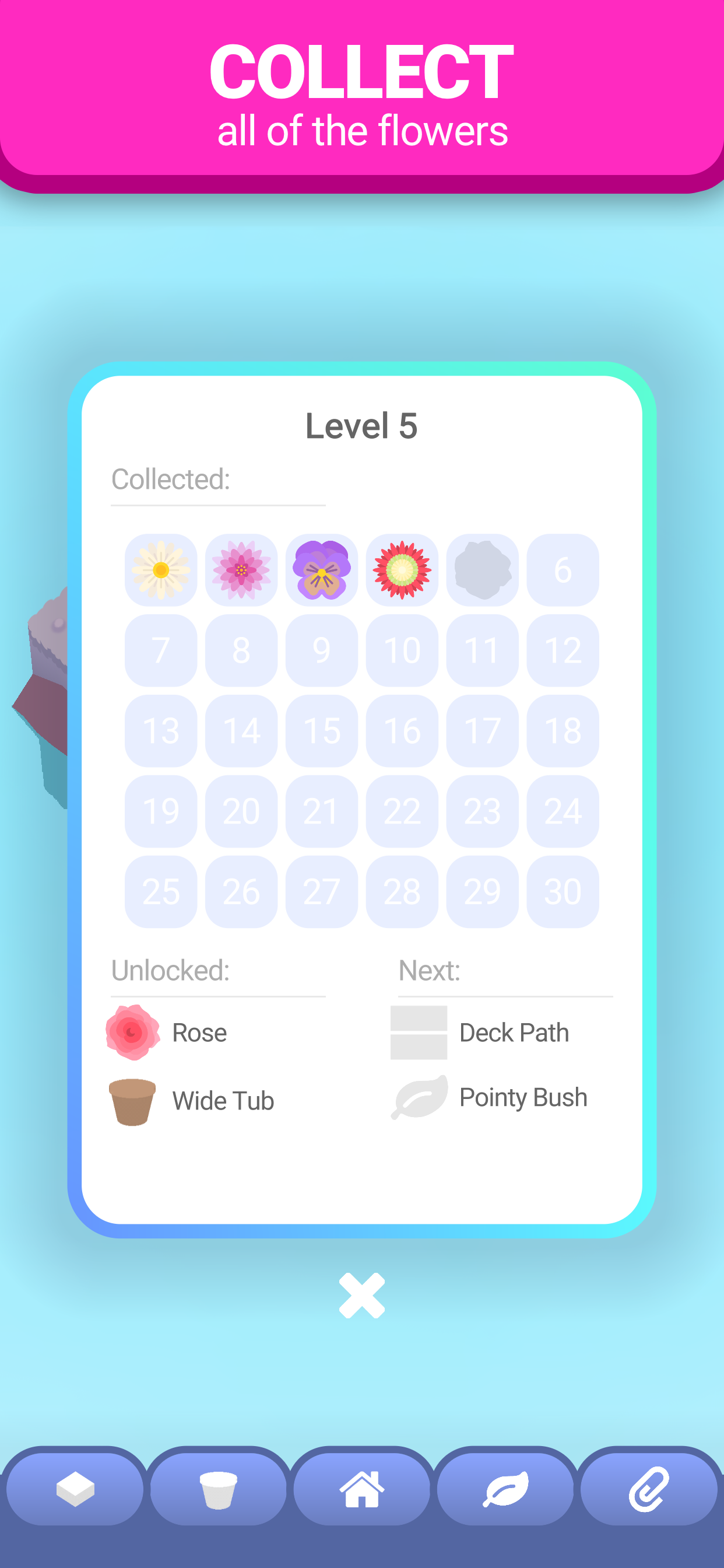The height and width of the screenshot is (1568, 724).
Task: Open the leaf plants tab
Action: point(505,1488)
